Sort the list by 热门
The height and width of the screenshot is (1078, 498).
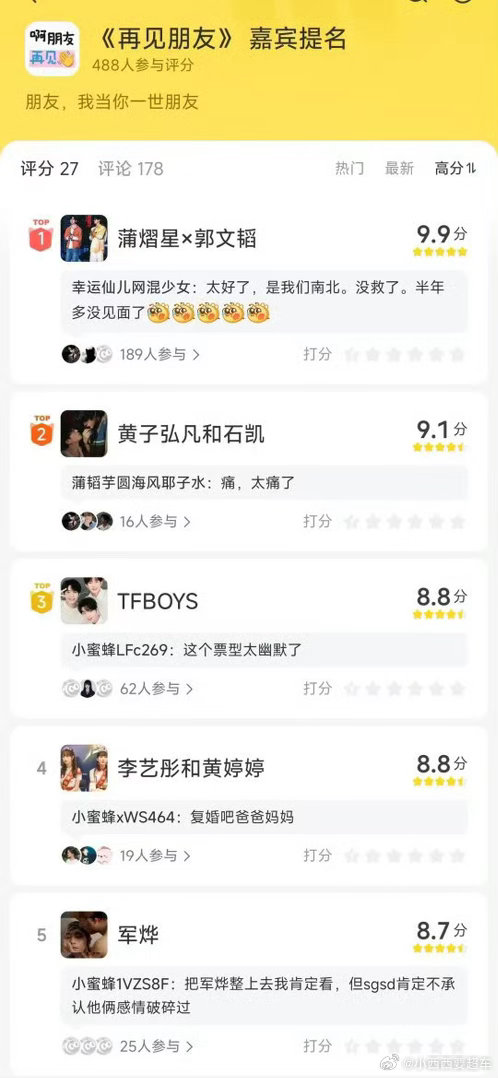tap(349, 168)
